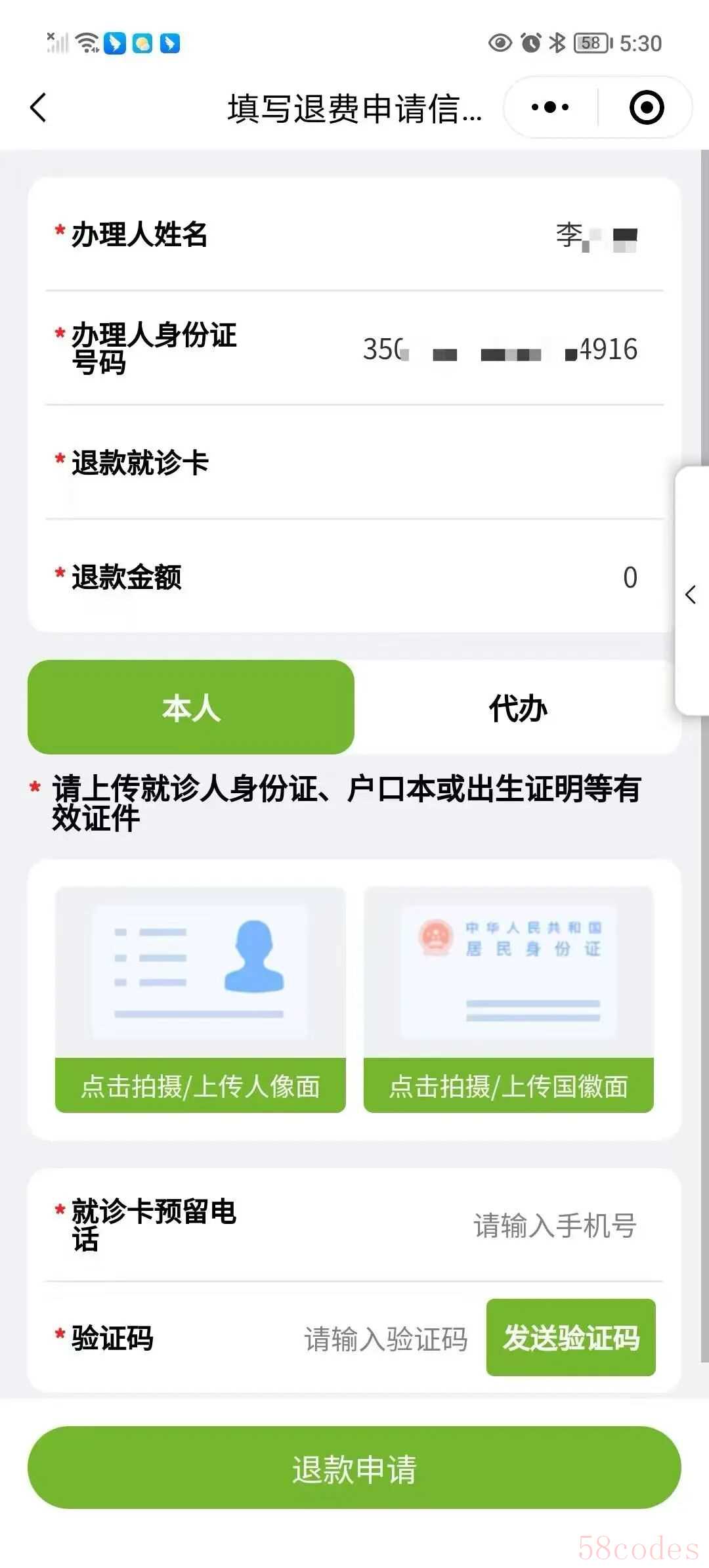Viewport: 709px width, 1568px height.
Task: Expand the side panel arrow on the right edge
Action: coord(691,594)
